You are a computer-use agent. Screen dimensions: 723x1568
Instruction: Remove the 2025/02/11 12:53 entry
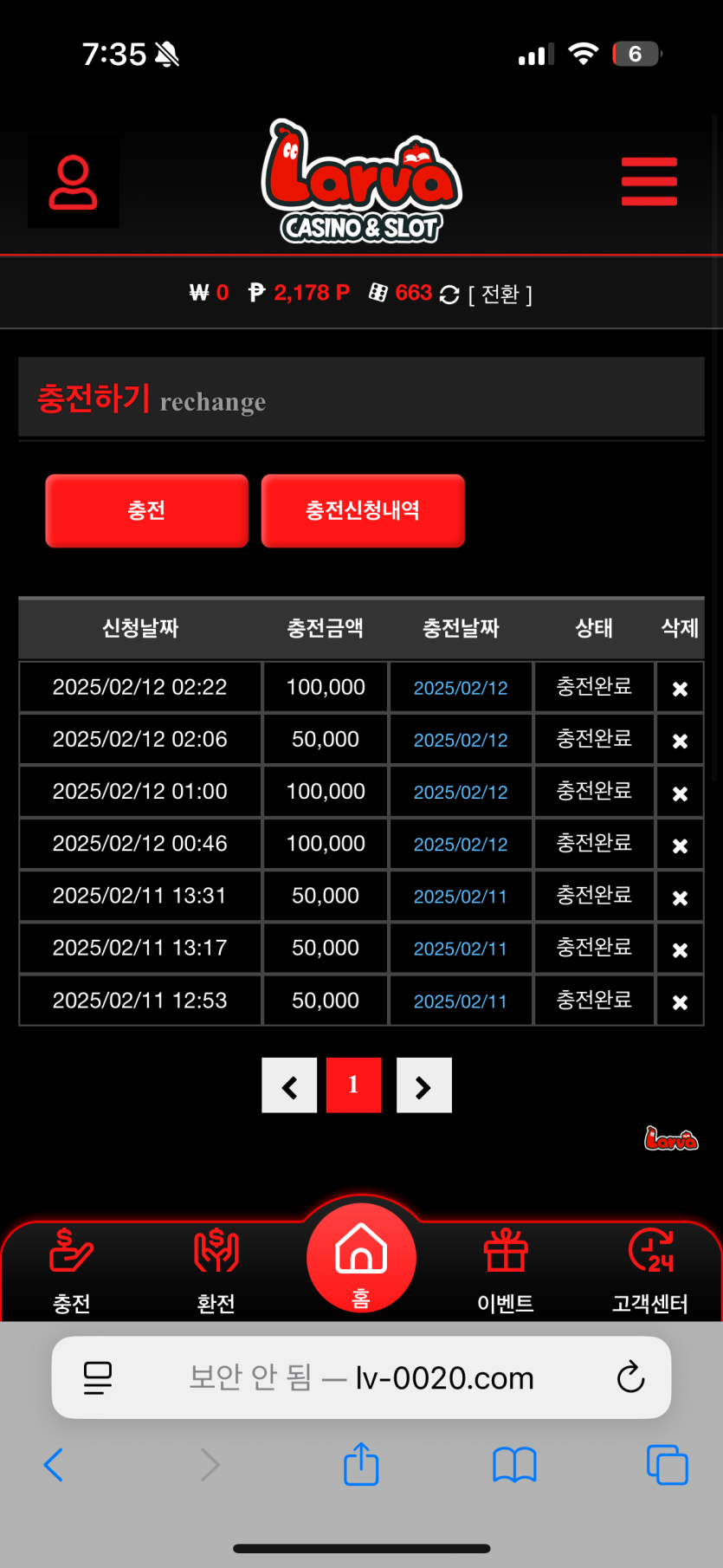[x=680, y=1001]
